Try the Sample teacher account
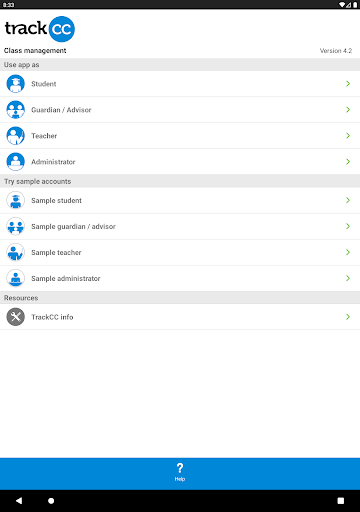The height and width of the screenshot is (512, 360). tap(180, 252)
